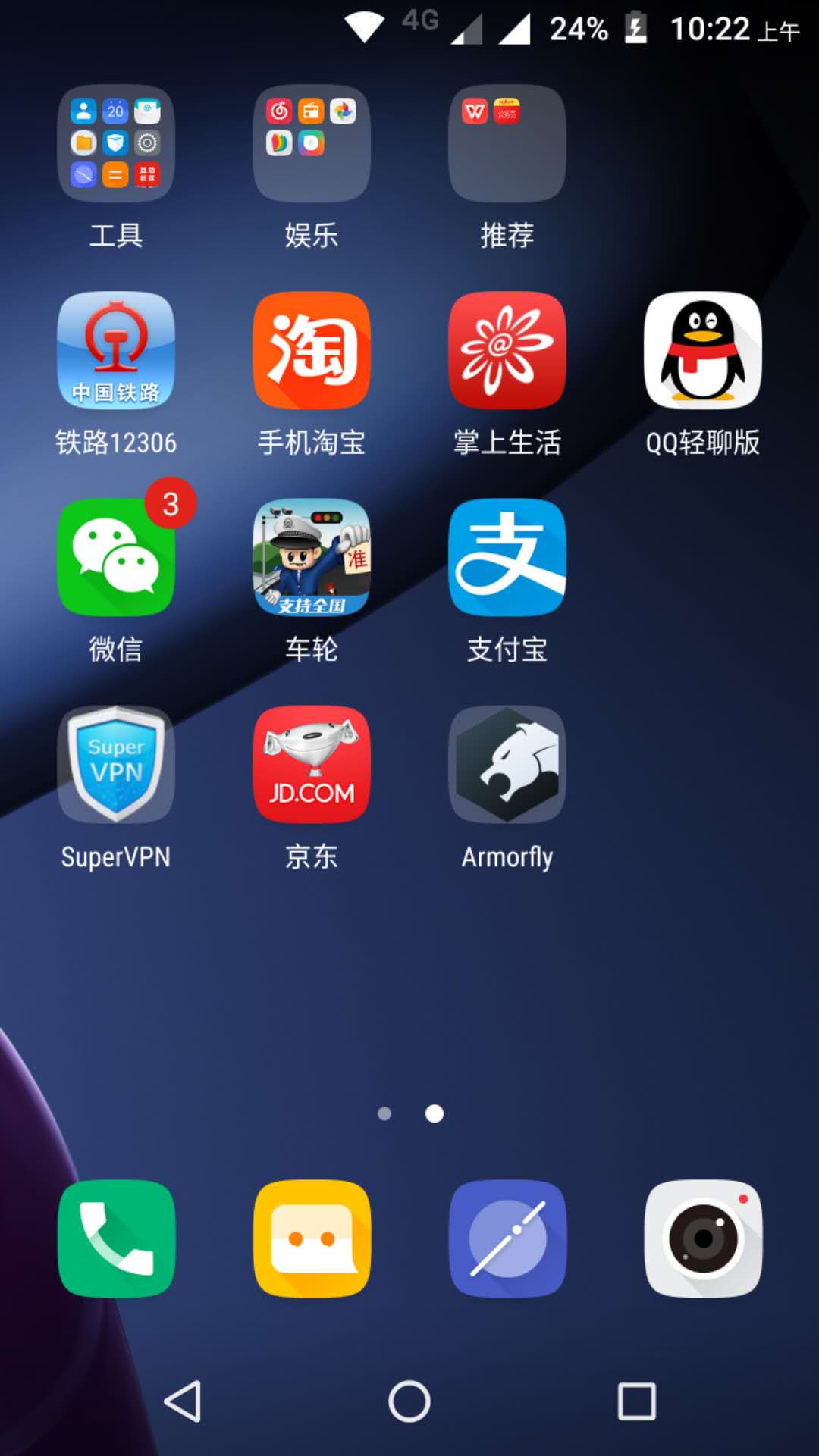This screenshot has width=819, height=1456.
Task: Open the yellow messaging app in dock
Action: coord(312,1238)
